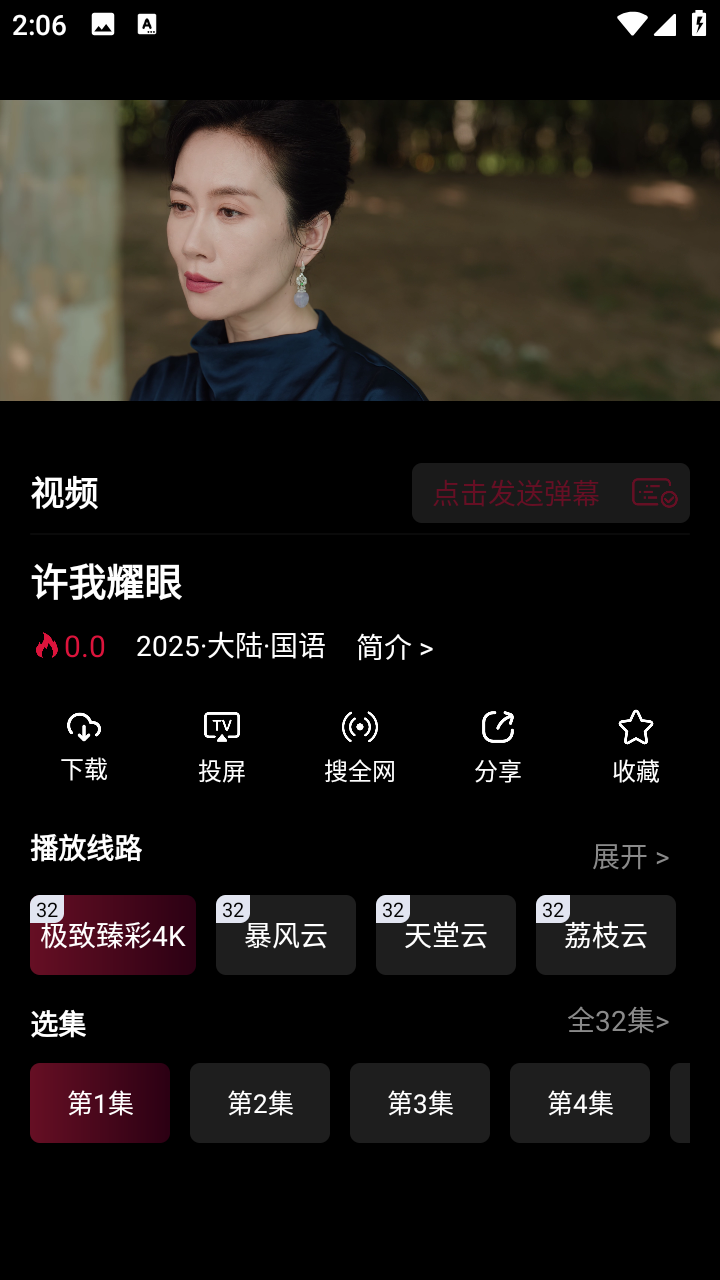This screenshot has width=720, height=1280.
Task: Play episode 第3集
Action: [420, 1103]
